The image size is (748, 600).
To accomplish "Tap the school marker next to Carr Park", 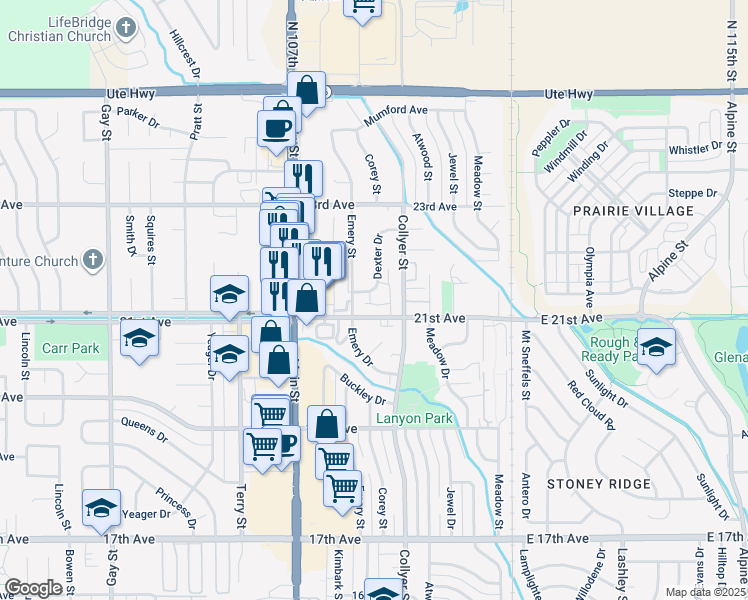I will pyautogui.click(x=140, y=340).
